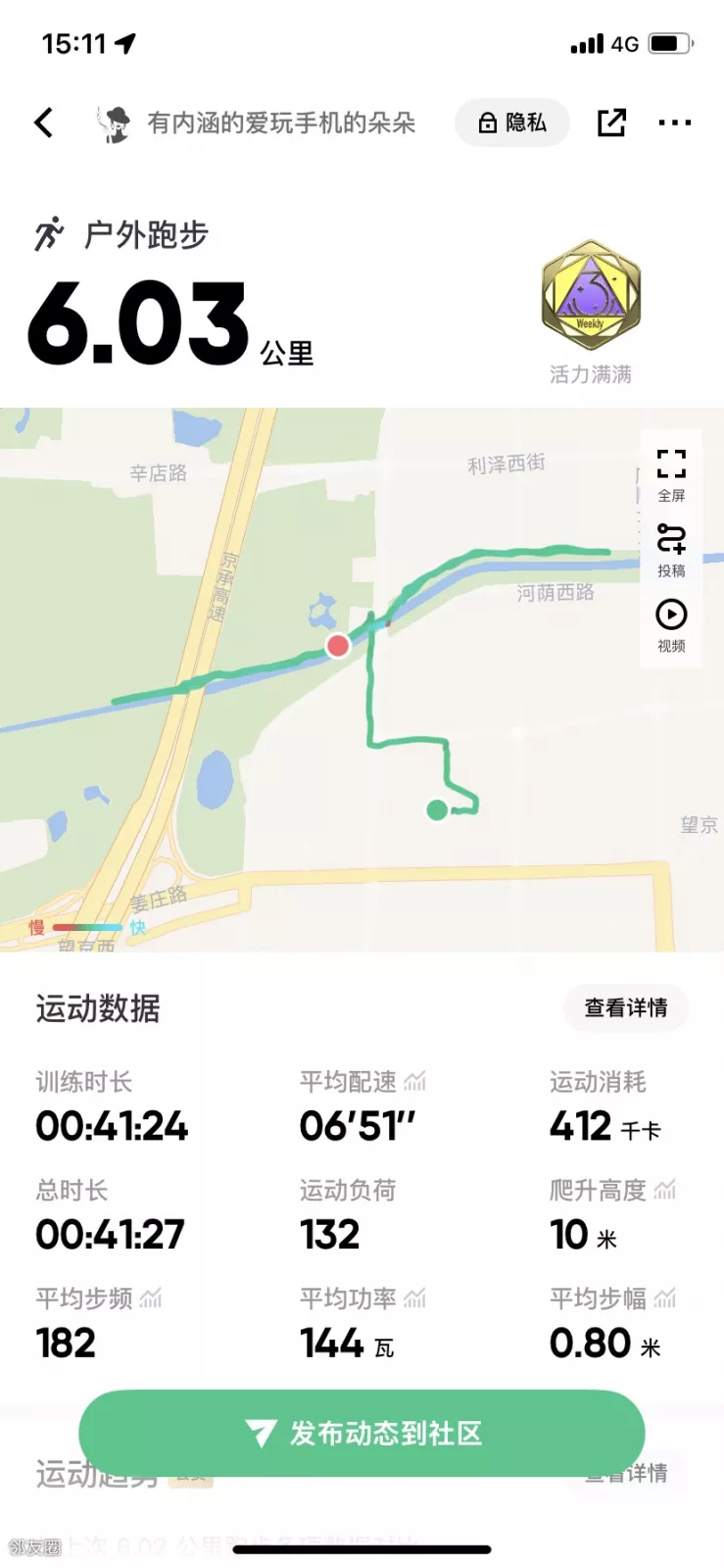Tap the 投稿 route submission button

click(671, 549)
